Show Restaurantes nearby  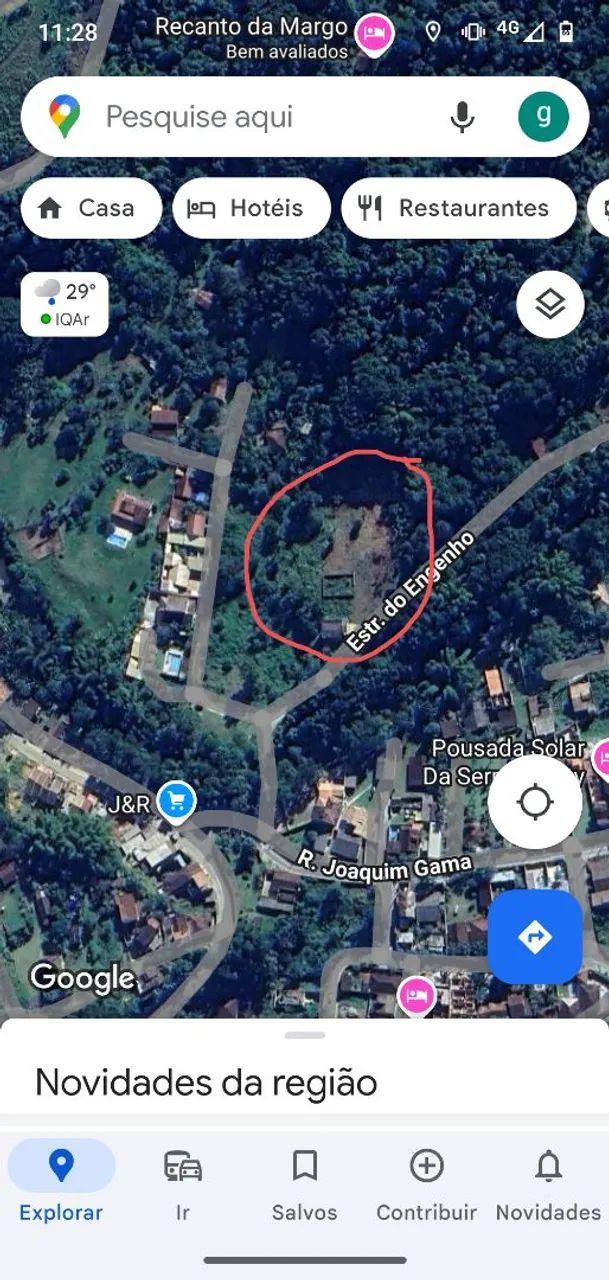458,208
